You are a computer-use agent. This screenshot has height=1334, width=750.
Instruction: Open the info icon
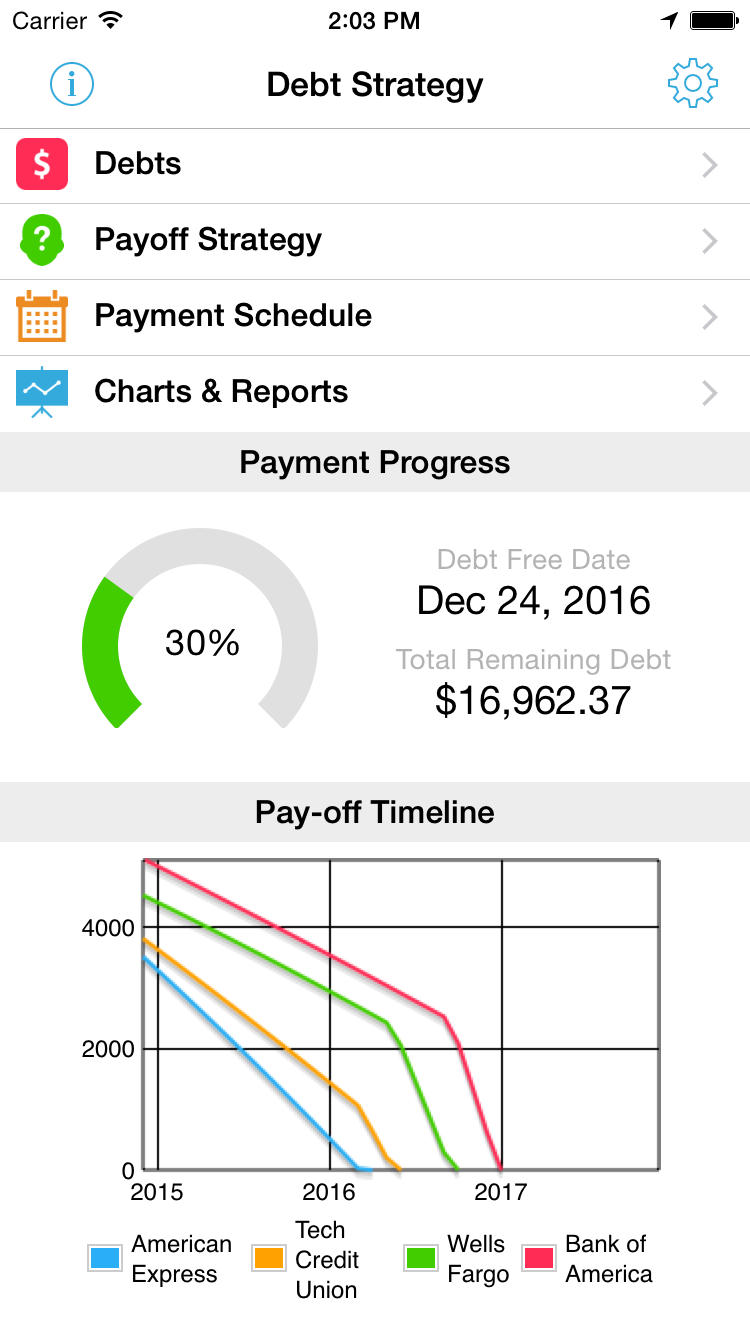click(x=72, y=84)
